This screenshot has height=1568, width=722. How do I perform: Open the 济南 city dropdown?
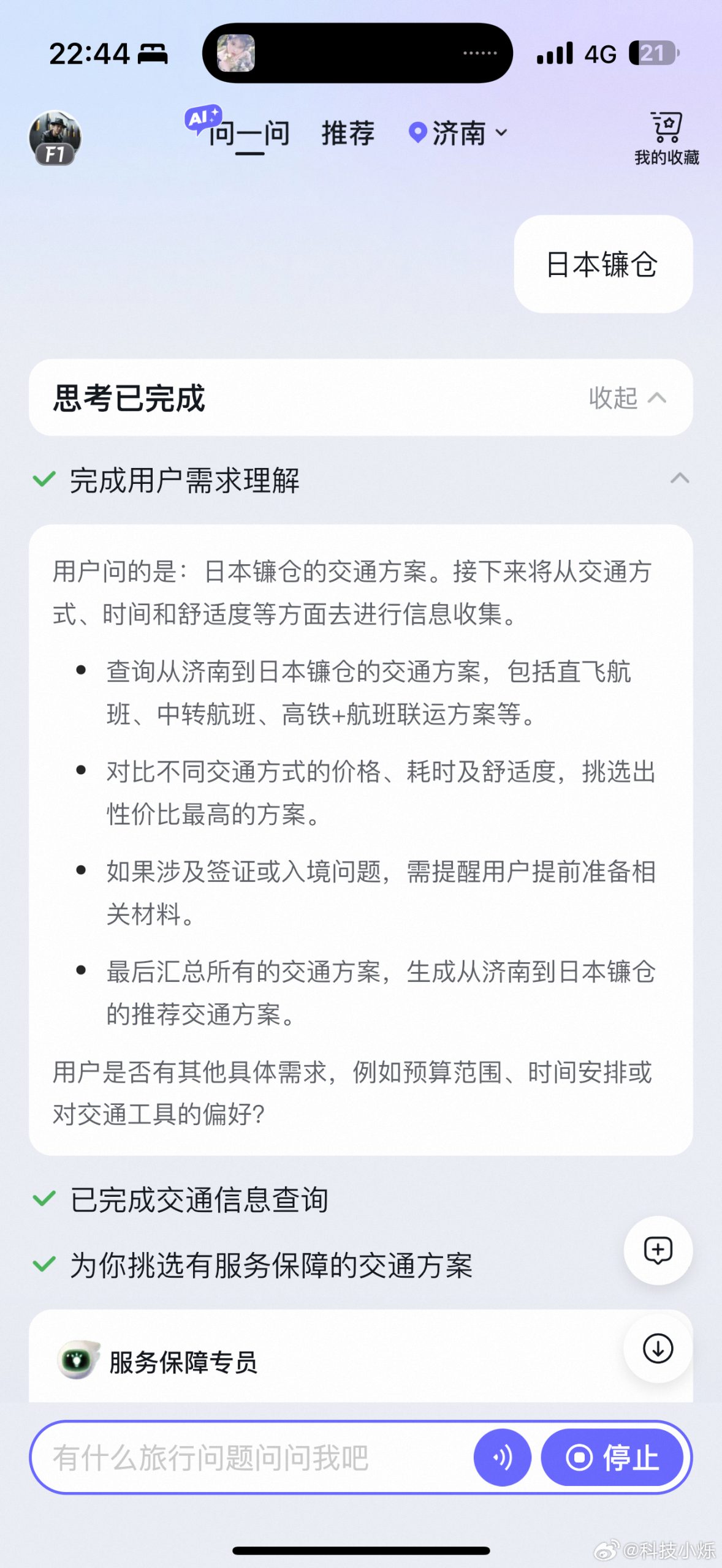tap(458, 133)
